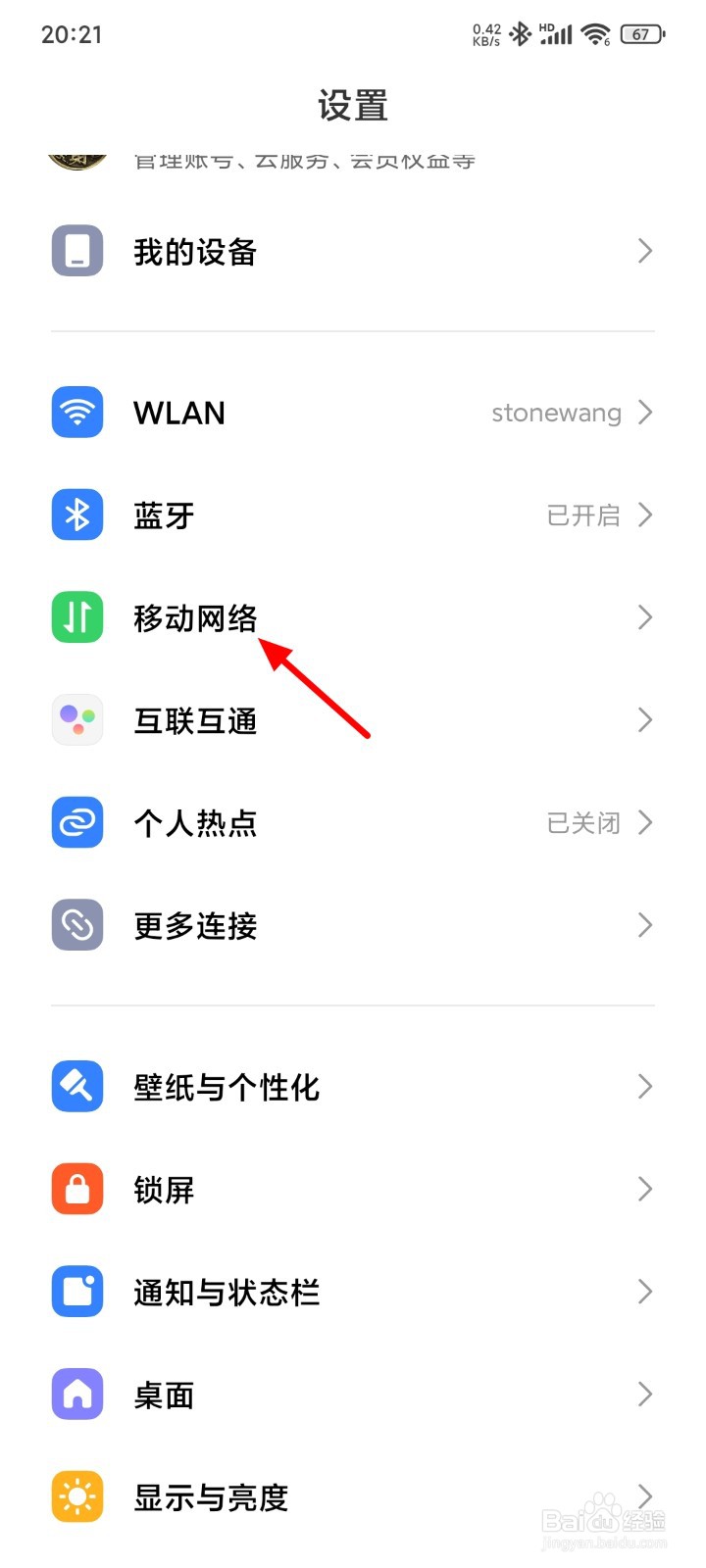Open the 通知与状态栏 notifications icon
The height and width of the screenshot is (1568, 706).
pyautogui.click(x=76, y=1292)
